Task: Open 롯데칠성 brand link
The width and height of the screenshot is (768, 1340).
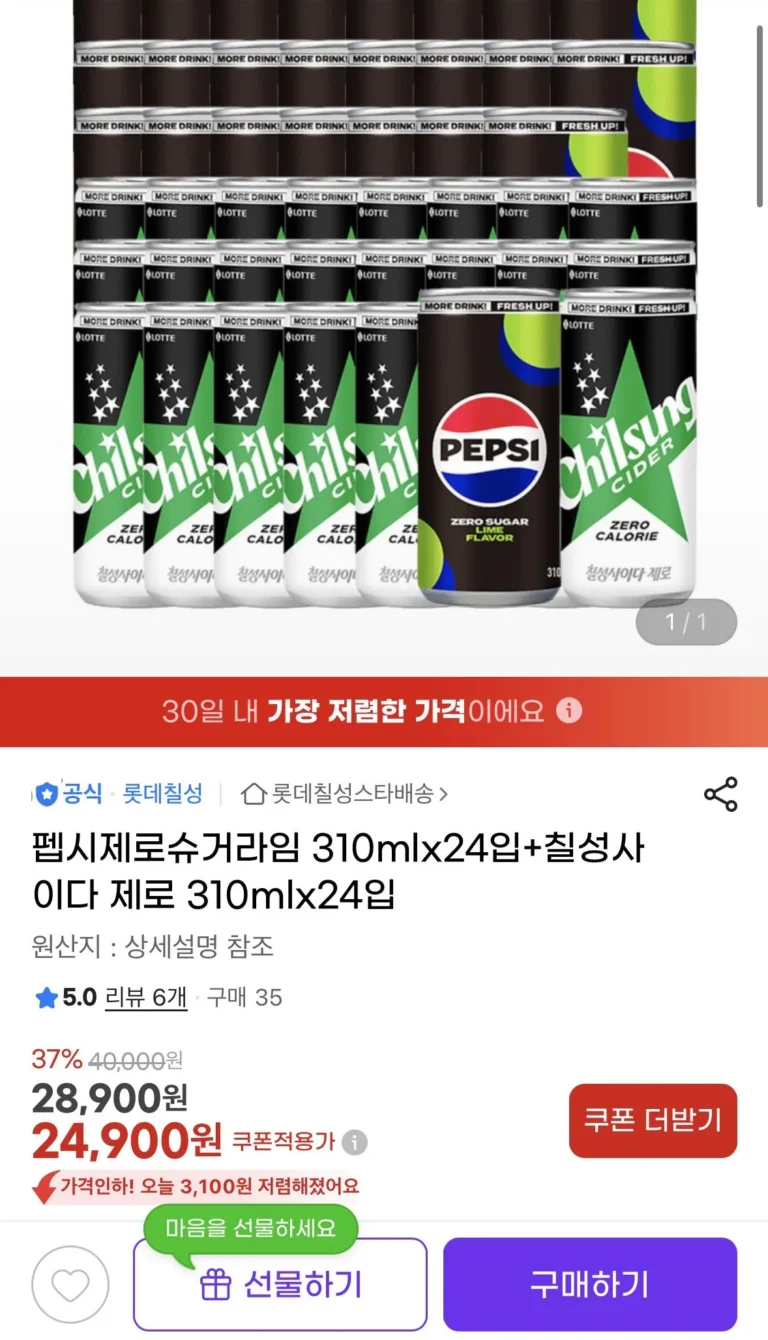Action: [162, 794]
